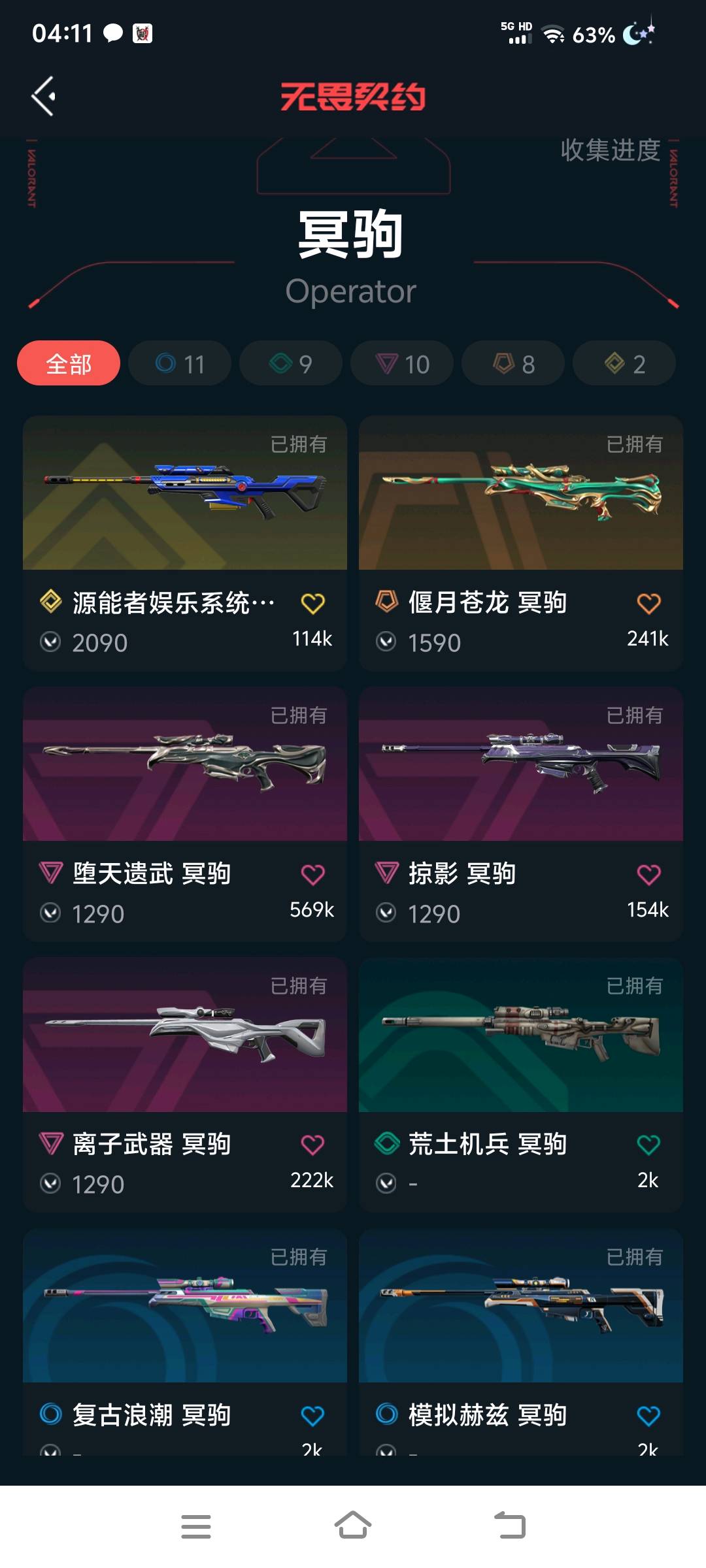Go back using the top-left arrow

[43, 97]
